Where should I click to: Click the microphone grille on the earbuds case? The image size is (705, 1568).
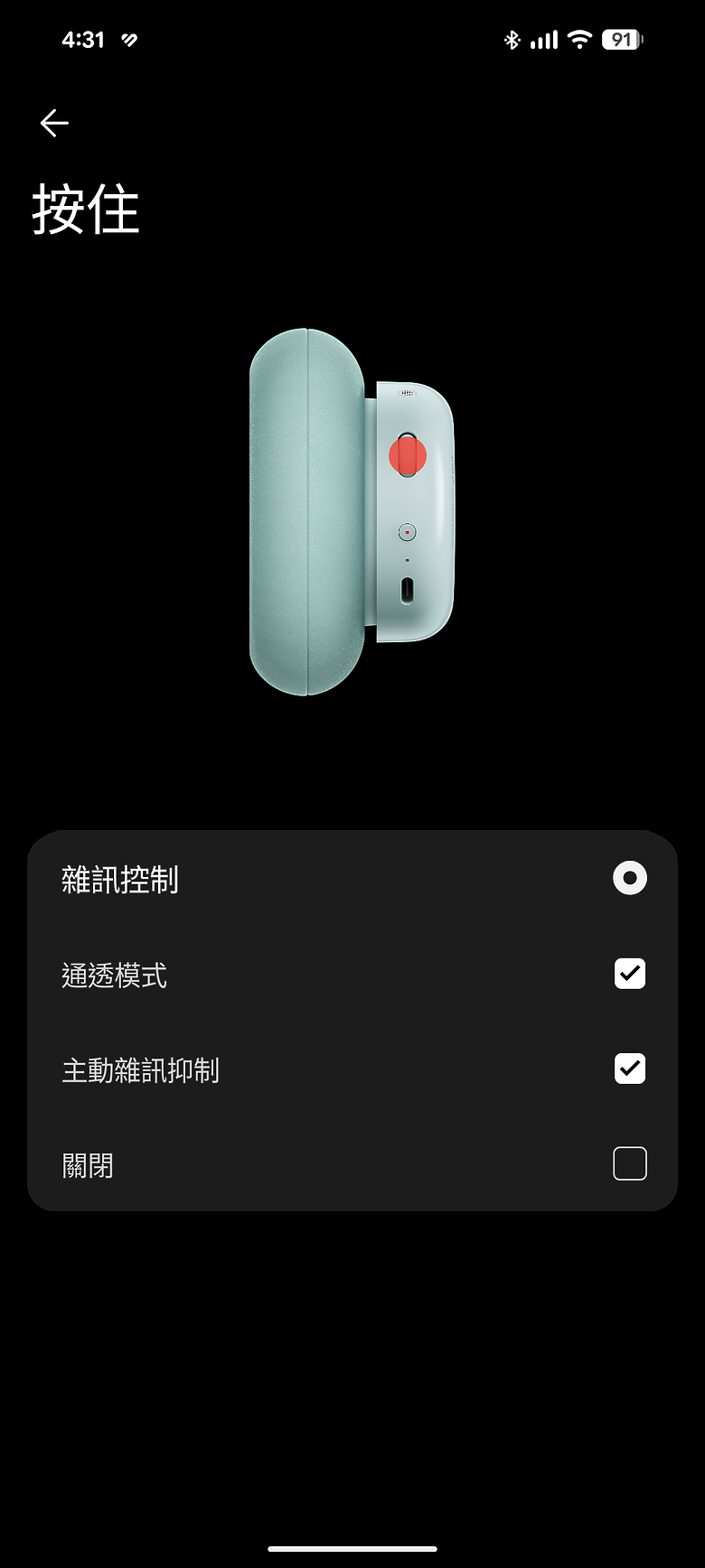point(408,394)
